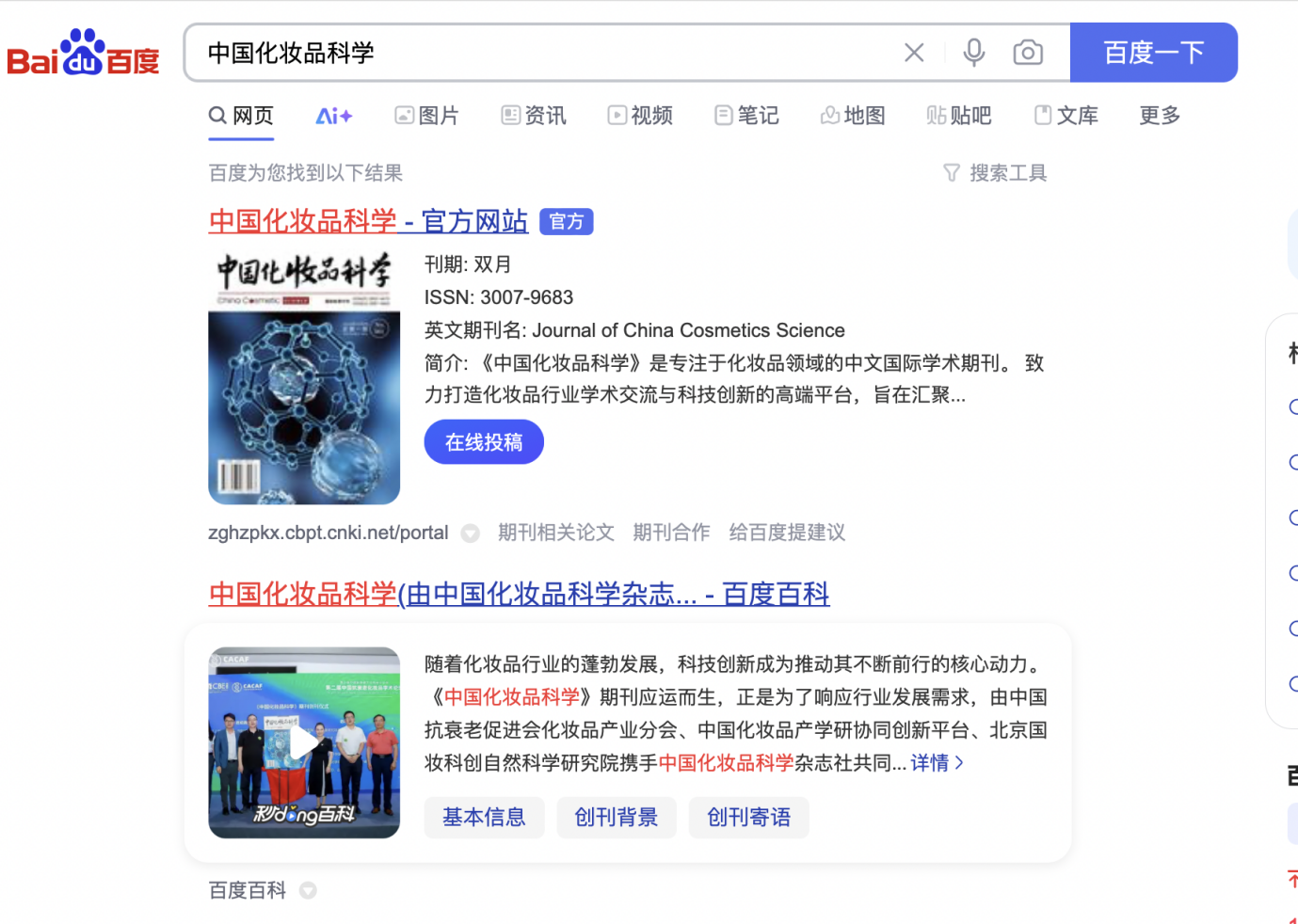The height and width of the screenshot is (924, 1298).
Task: Focus the search box containing 中国化妆品科学
Action: coord(537,53)
